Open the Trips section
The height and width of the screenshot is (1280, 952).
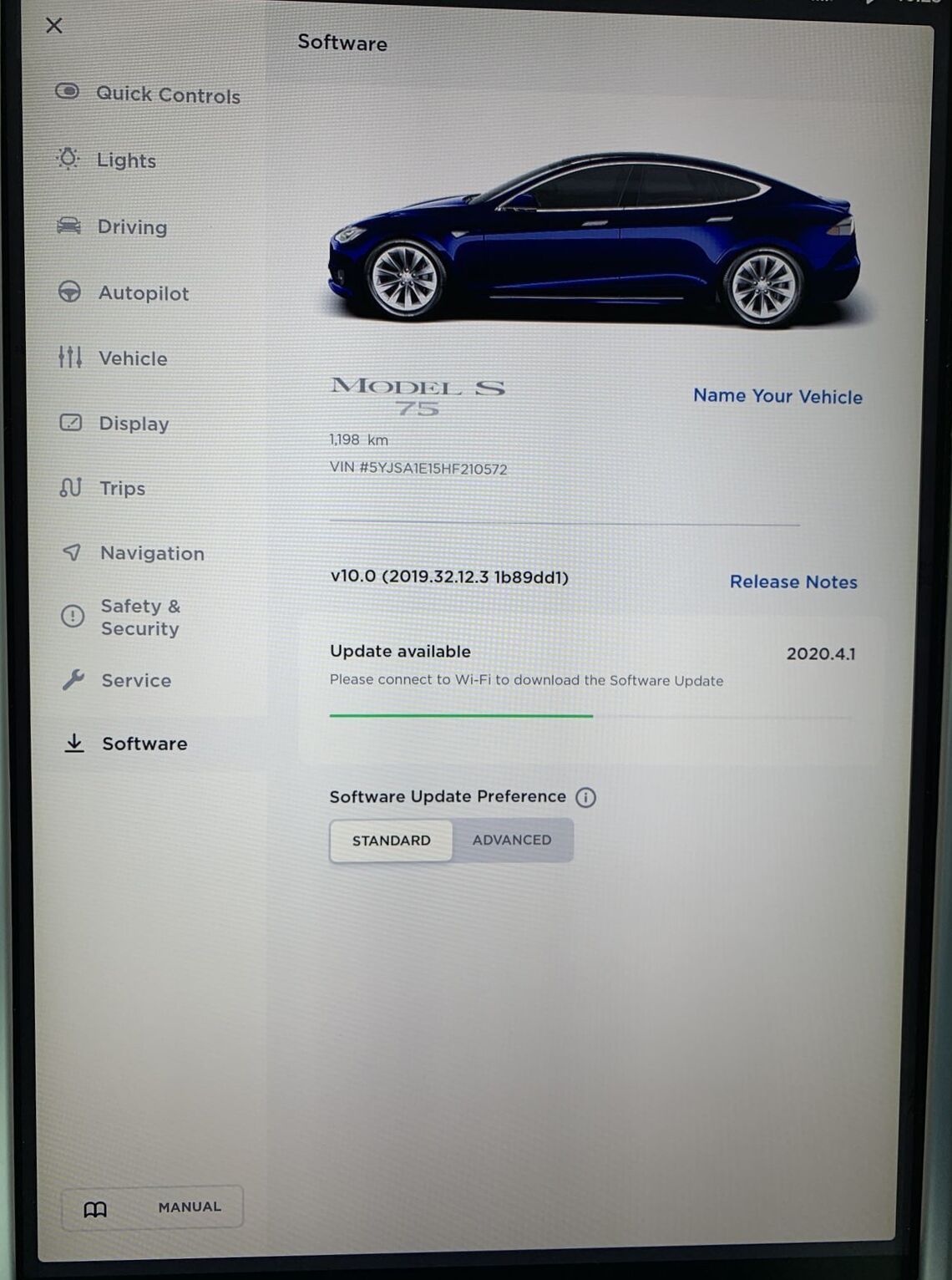pyautogui.click(x=122, y=488)
